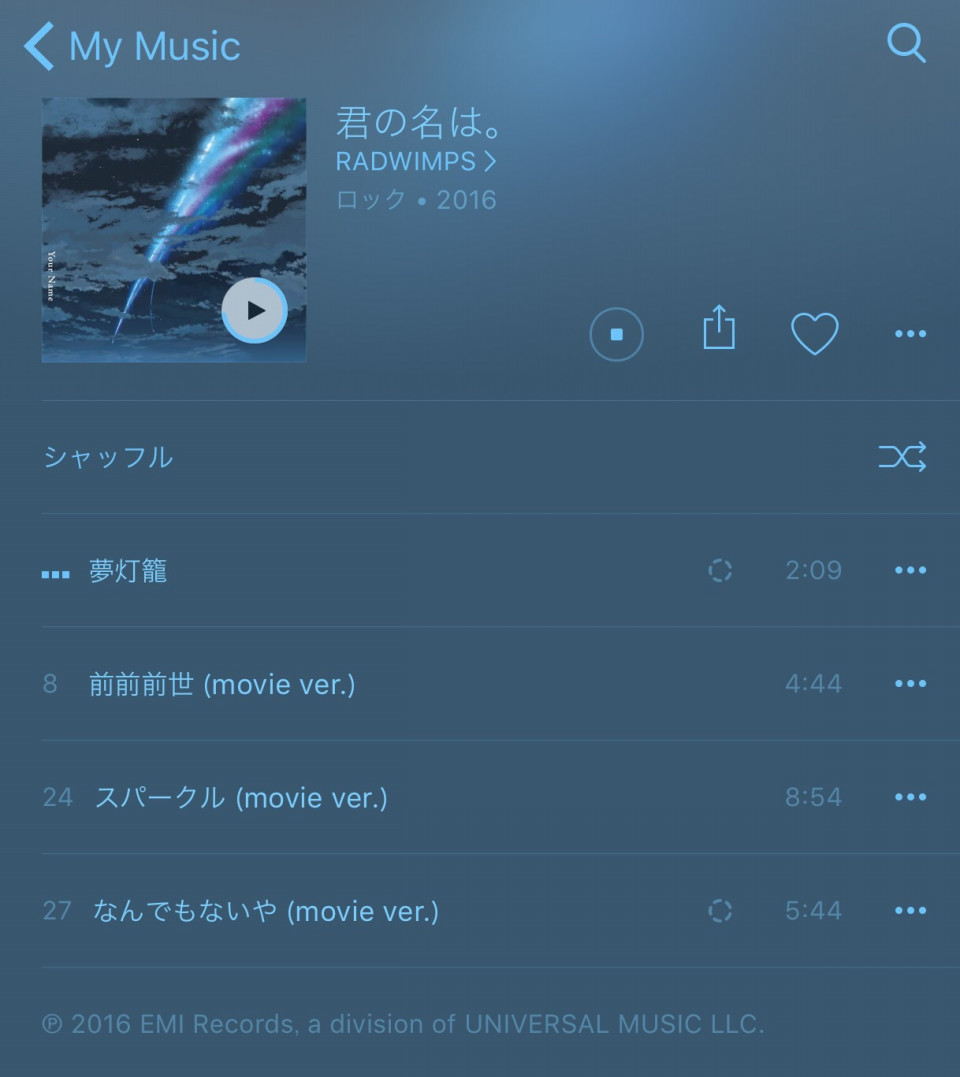This screenshot has width=960, height=1077.
Task: Open more options for 夢灯籠
Action: tap(910, 570)
